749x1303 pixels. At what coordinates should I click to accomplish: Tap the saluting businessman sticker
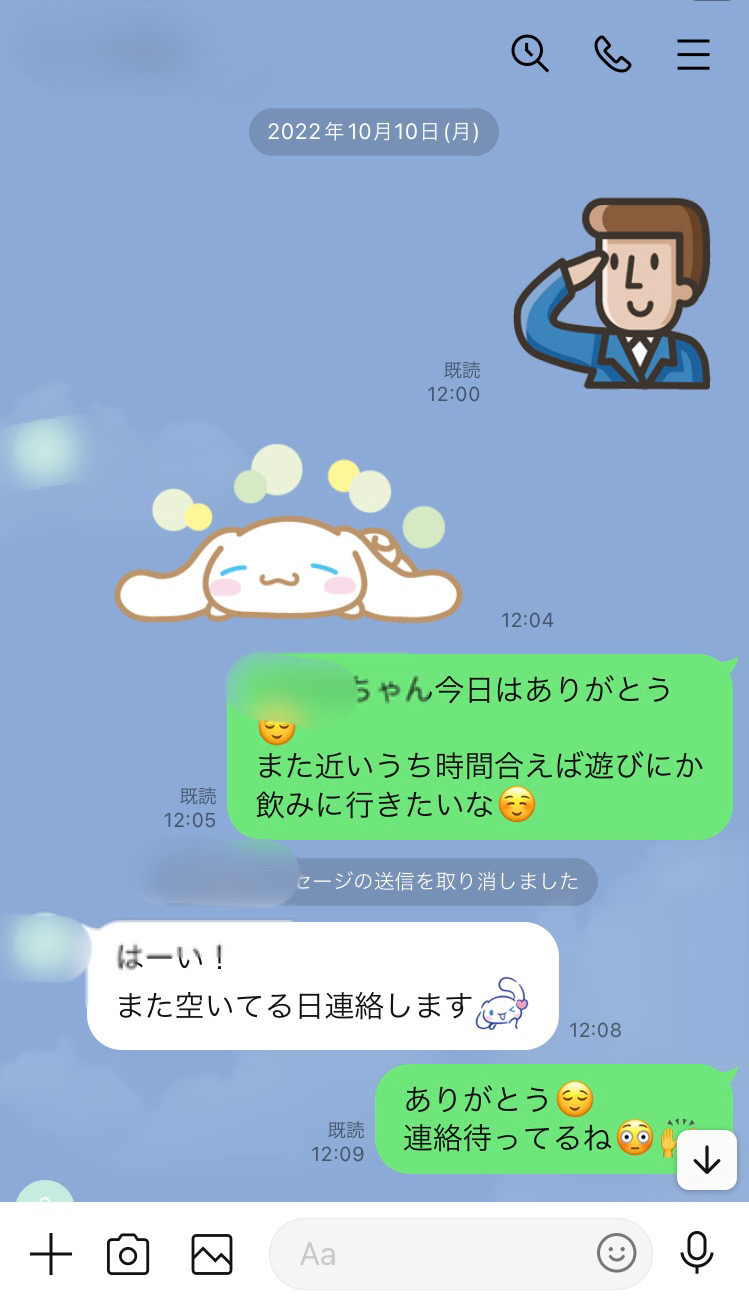click(x=613, y=294)
